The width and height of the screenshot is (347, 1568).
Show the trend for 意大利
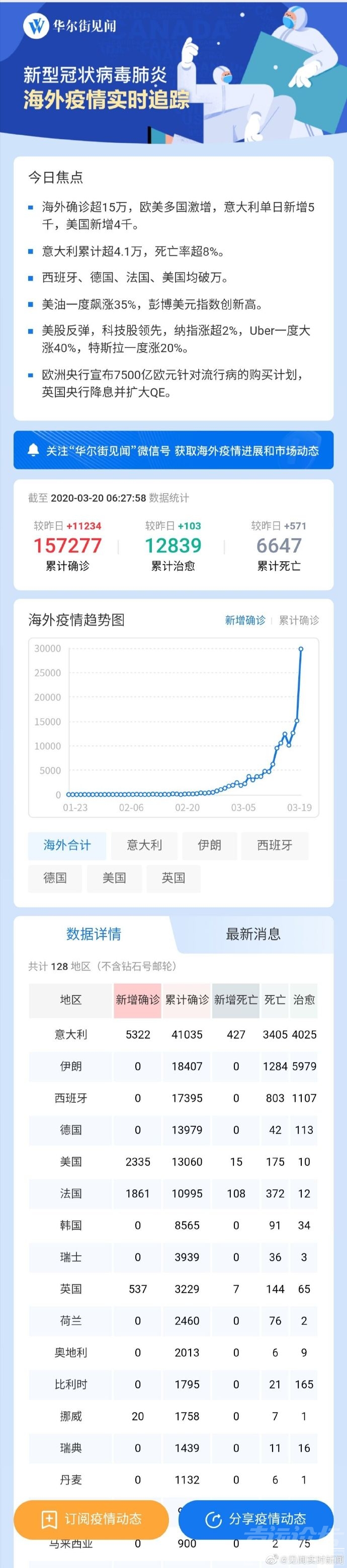click(x=144, y=845)
